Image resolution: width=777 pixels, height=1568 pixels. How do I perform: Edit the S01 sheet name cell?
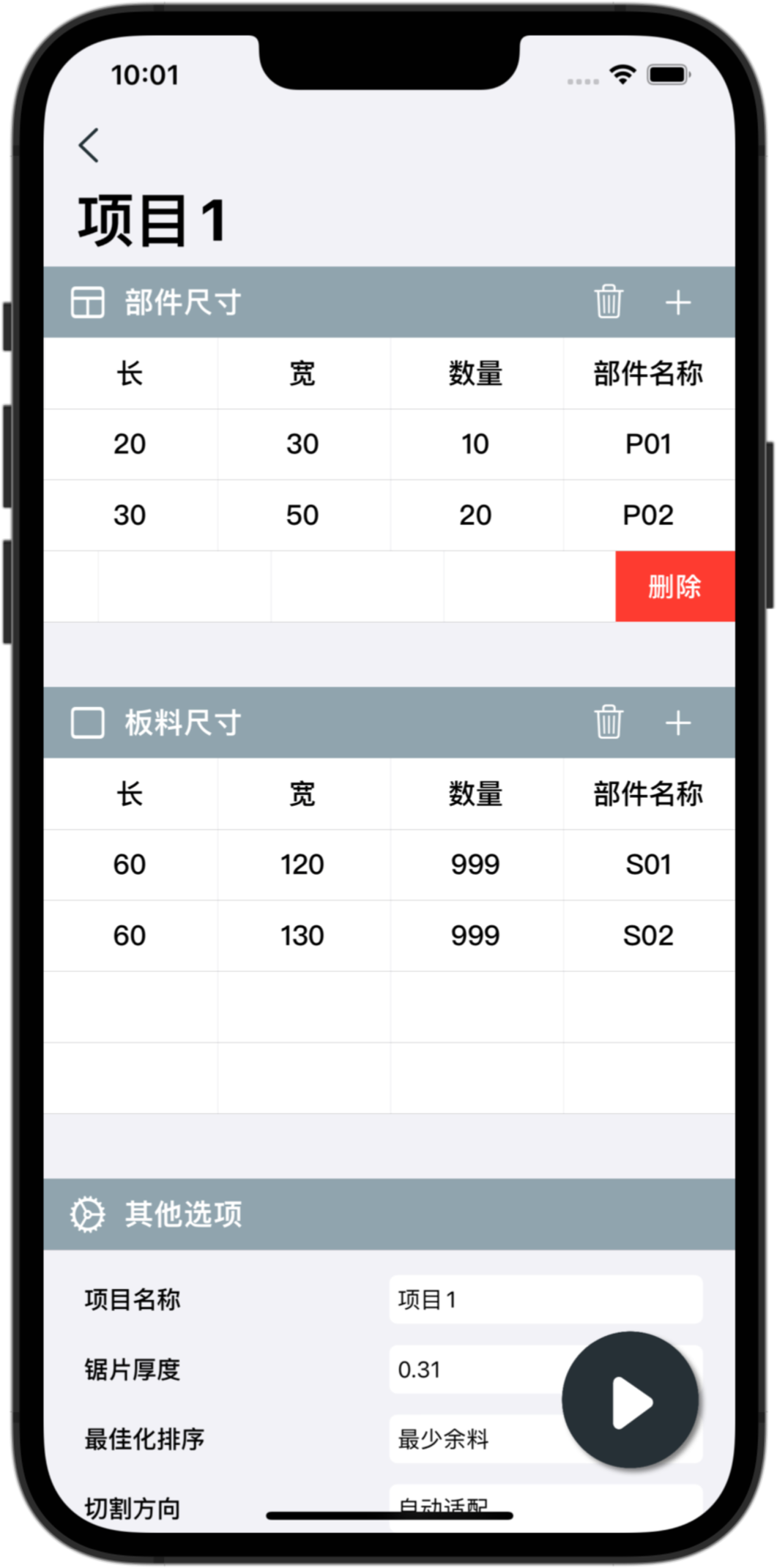(649, 865)
